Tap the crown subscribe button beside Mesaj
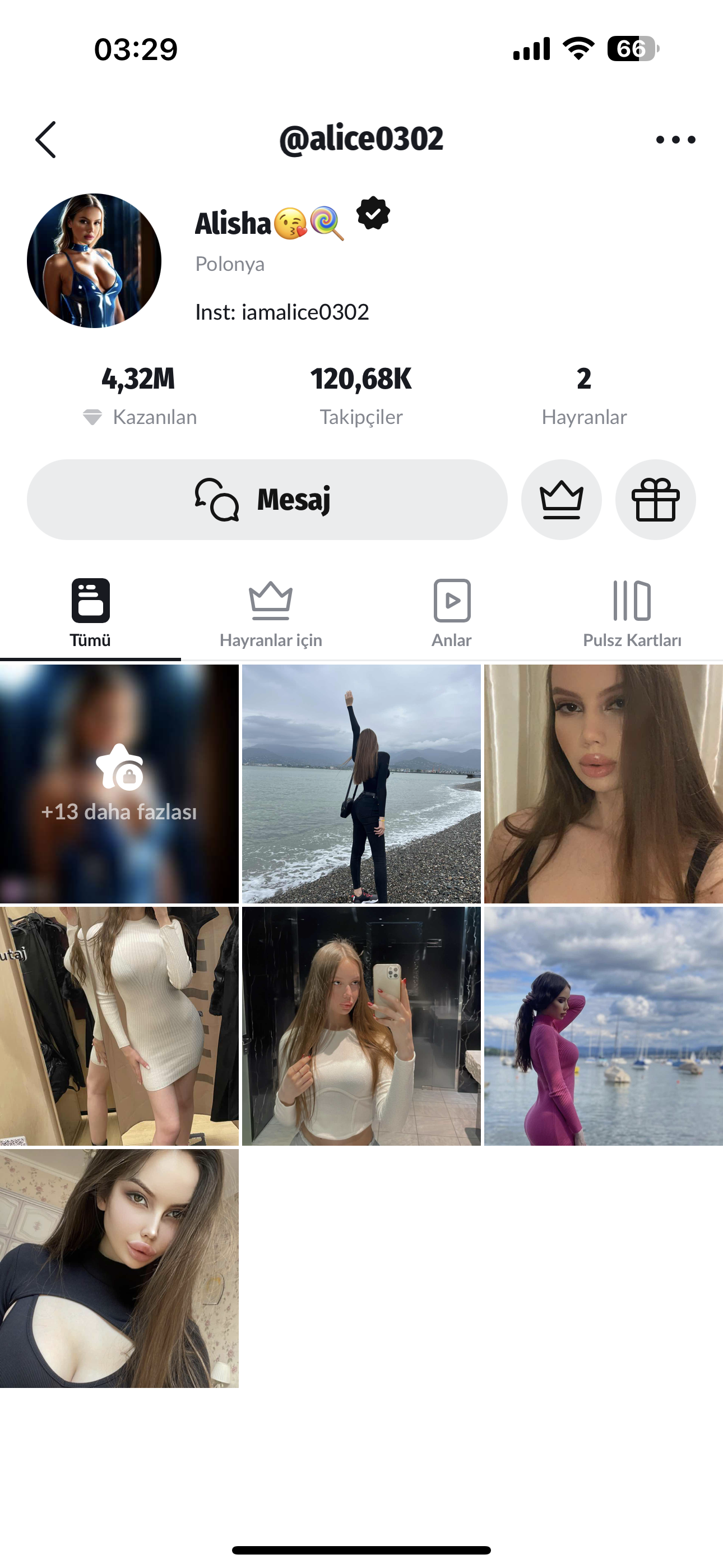The width and height of the screenshot is (723, 1568). tap(561, 500)
